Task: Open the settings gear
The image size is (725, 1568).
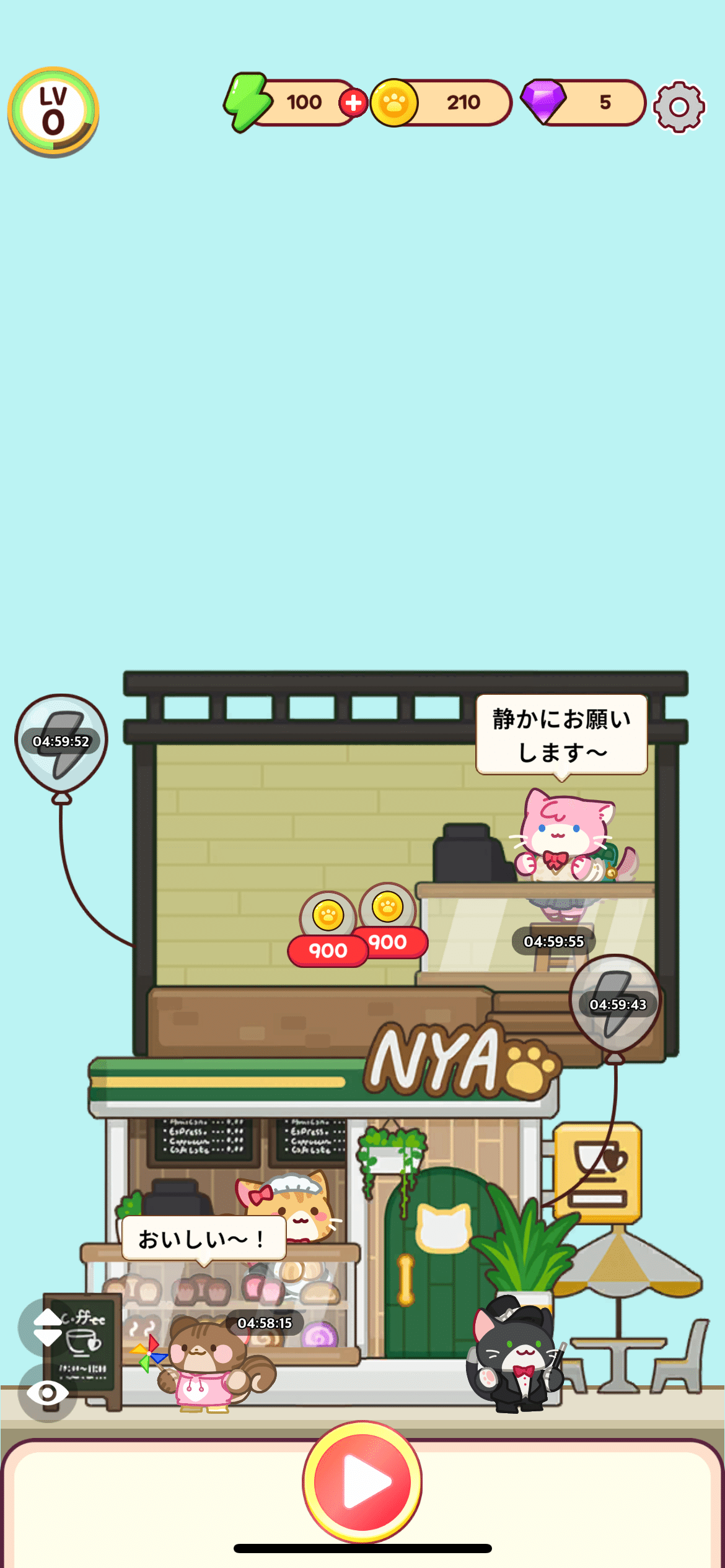Action: (679, 107)
